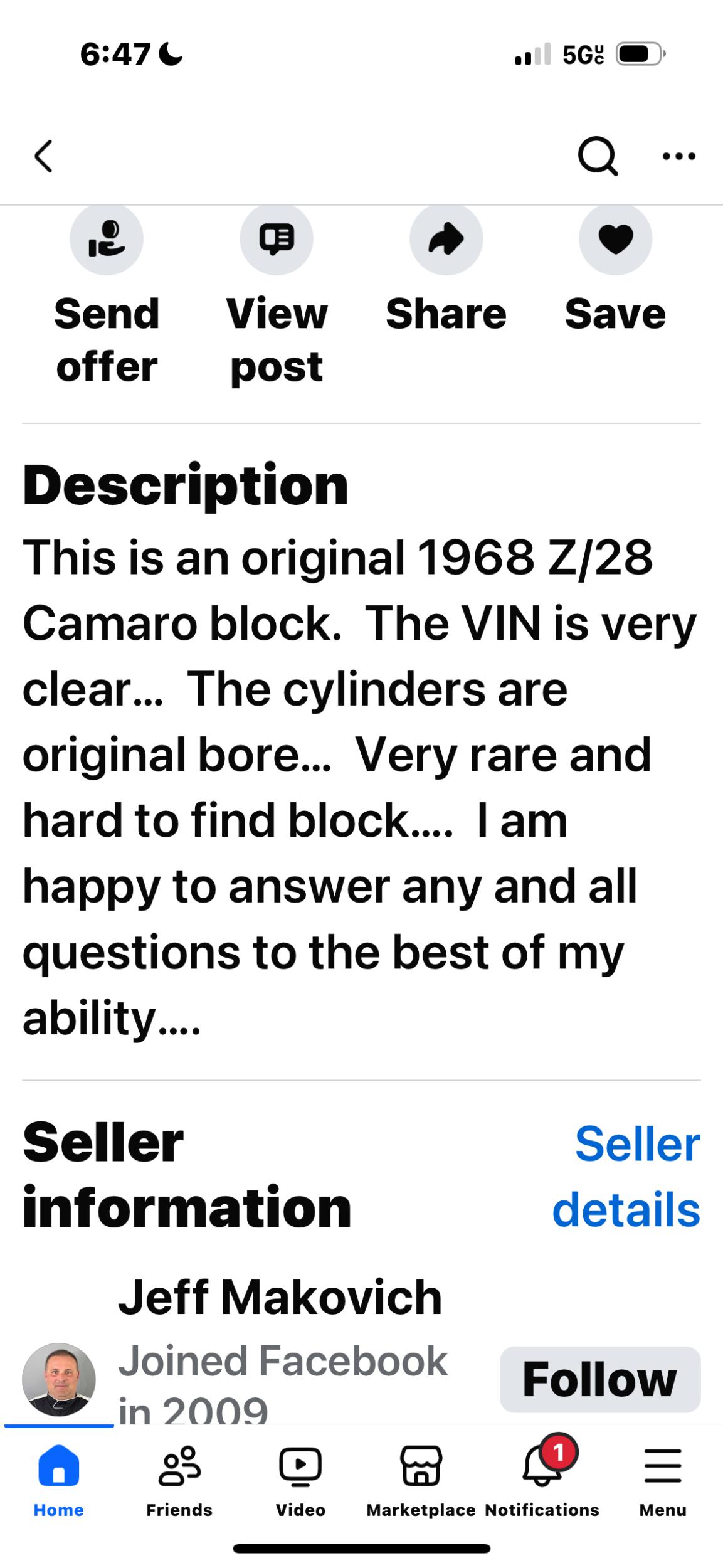Switch to the Marketplace tab
Viewport: 723px width, 1568px height.
(421, 1480)
